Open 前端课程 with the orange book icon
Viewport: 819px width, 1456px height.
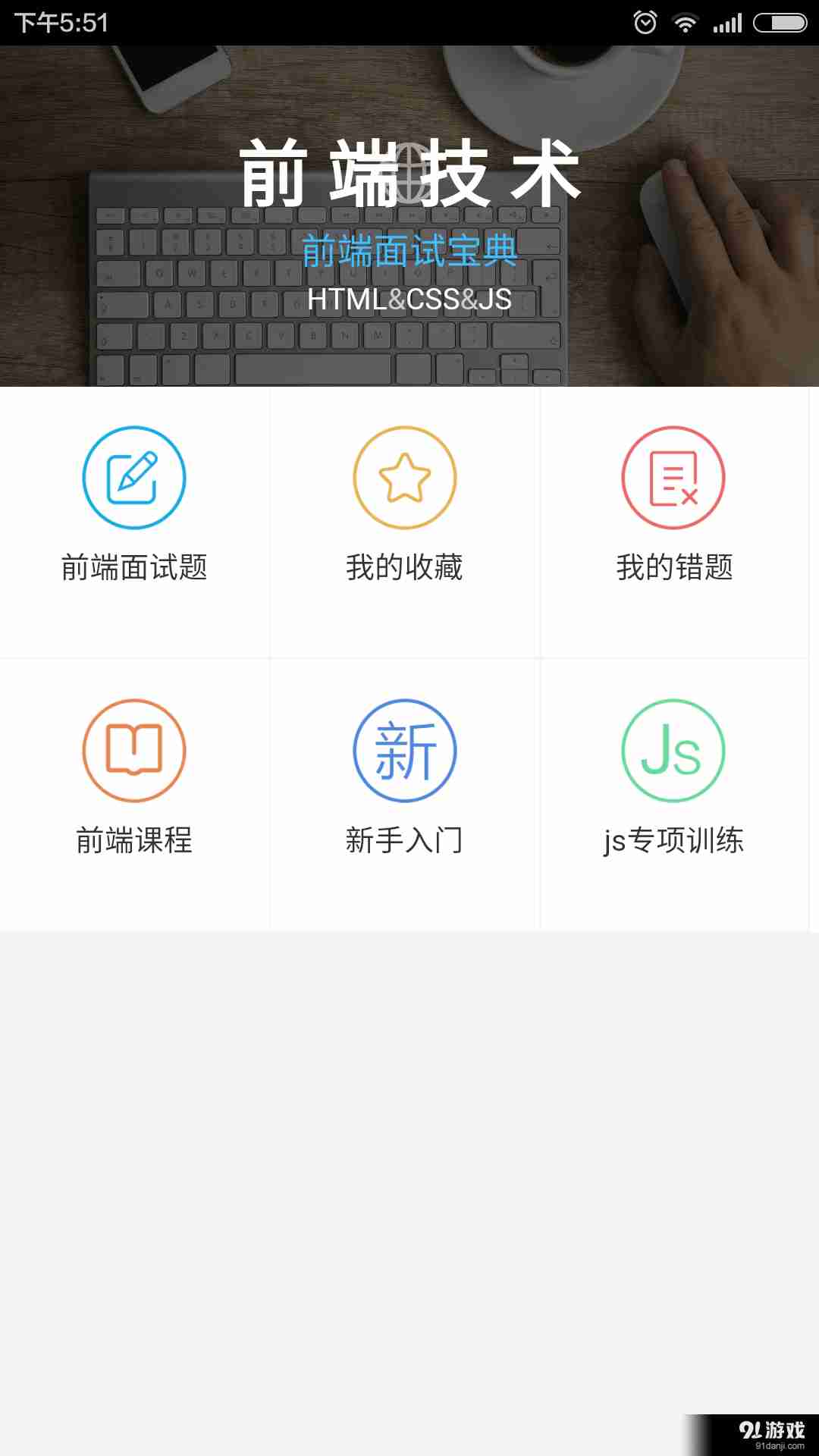pyautogui.click(x=133, y=749)
